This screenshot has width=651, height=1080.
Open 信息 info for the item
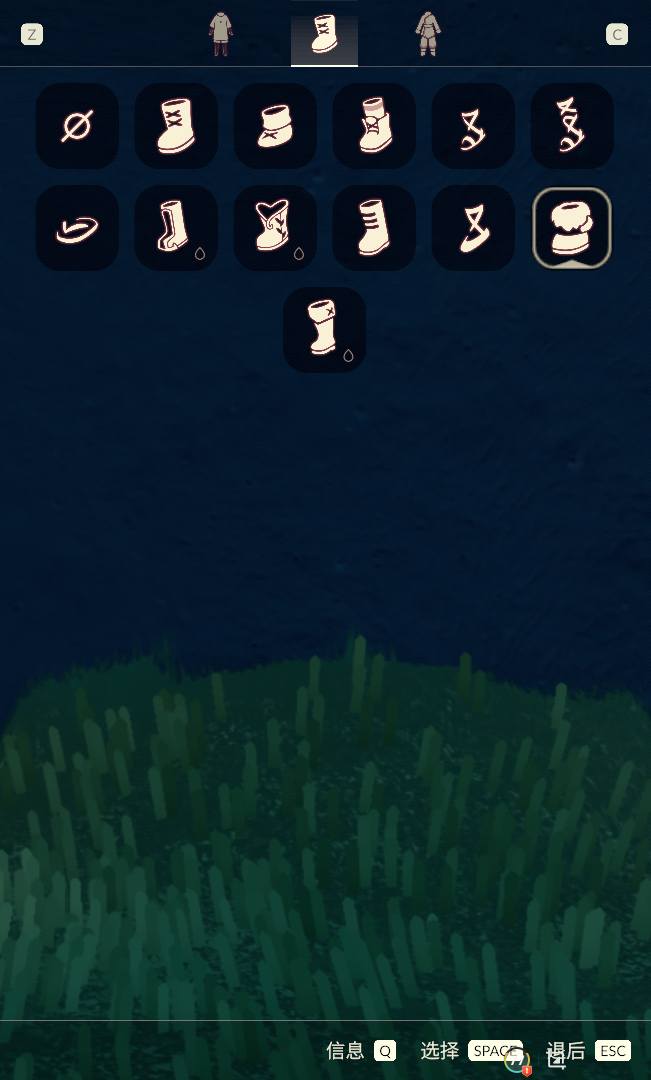click(x=360, y=1050)
